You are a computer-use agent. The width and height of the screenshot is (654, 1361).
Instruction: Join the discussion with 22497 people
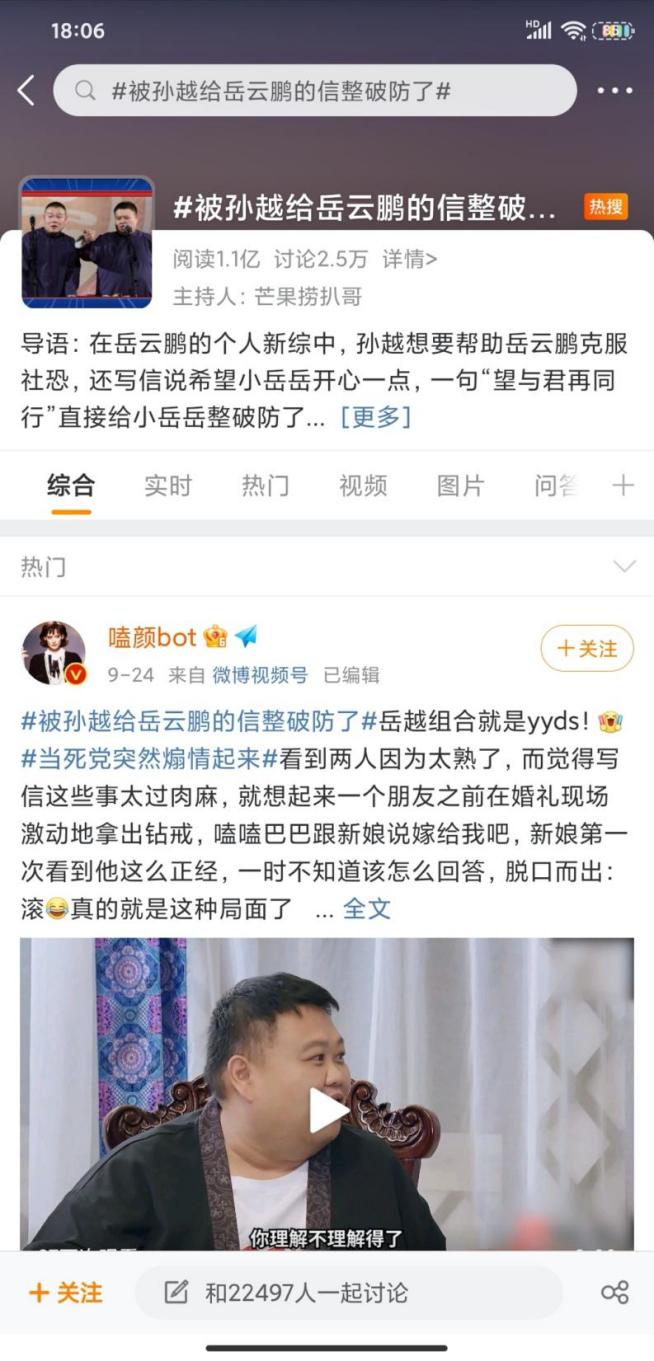point(348,1293)
